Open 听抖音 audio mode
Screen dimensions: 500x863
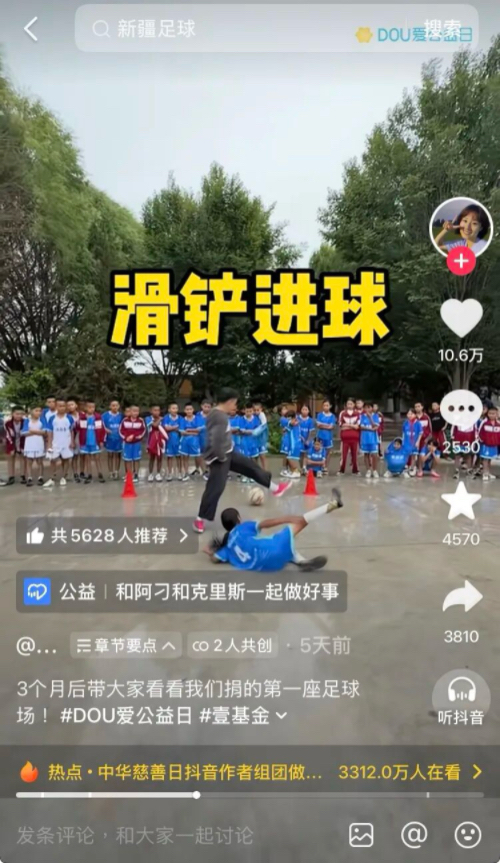pos(461,697)
